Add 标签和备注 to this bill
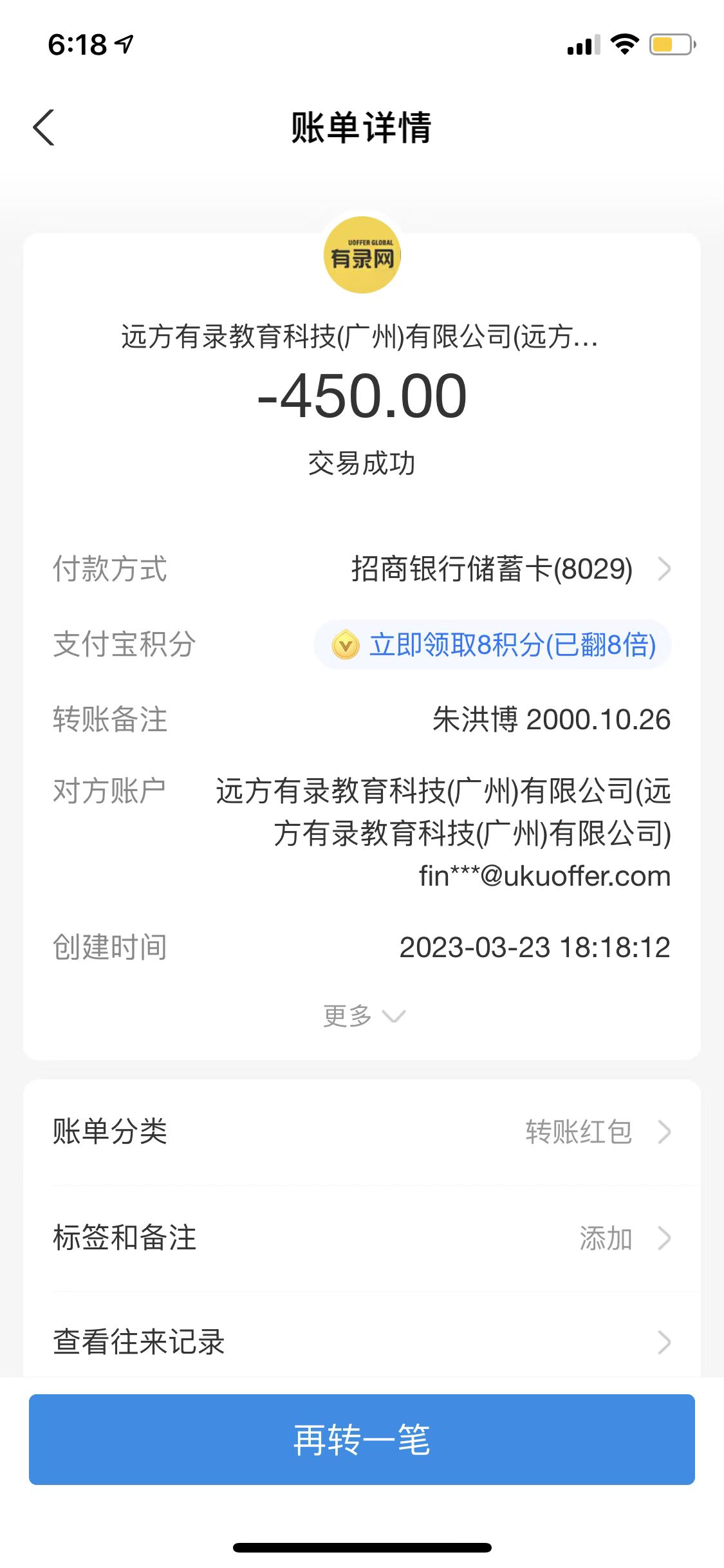The height and width of the screenshot is (1568, 724). coord(362,1238)
